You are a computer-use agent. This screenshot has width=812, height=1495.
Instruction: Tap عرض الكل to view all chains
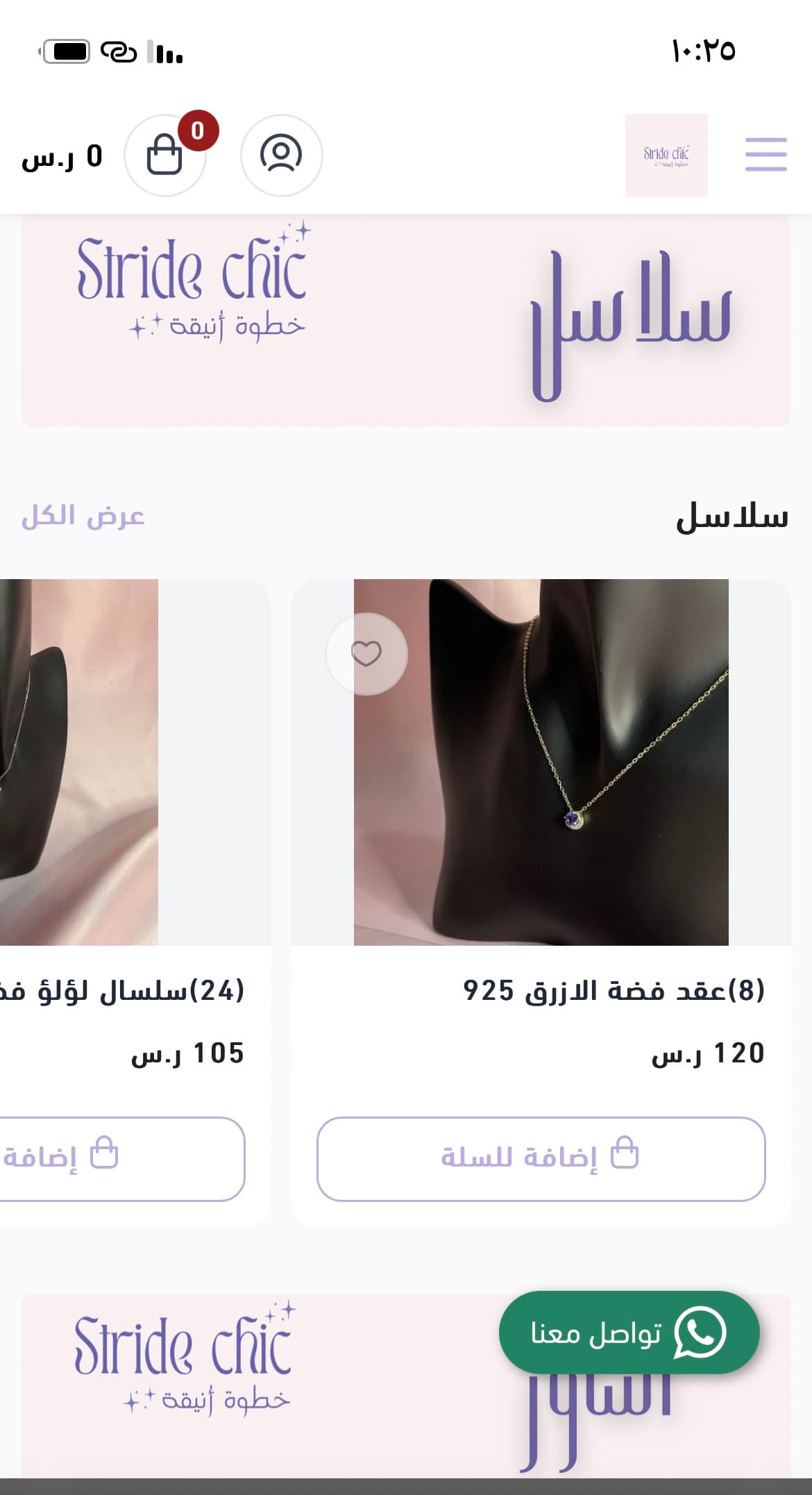click(x=83, y=517)
